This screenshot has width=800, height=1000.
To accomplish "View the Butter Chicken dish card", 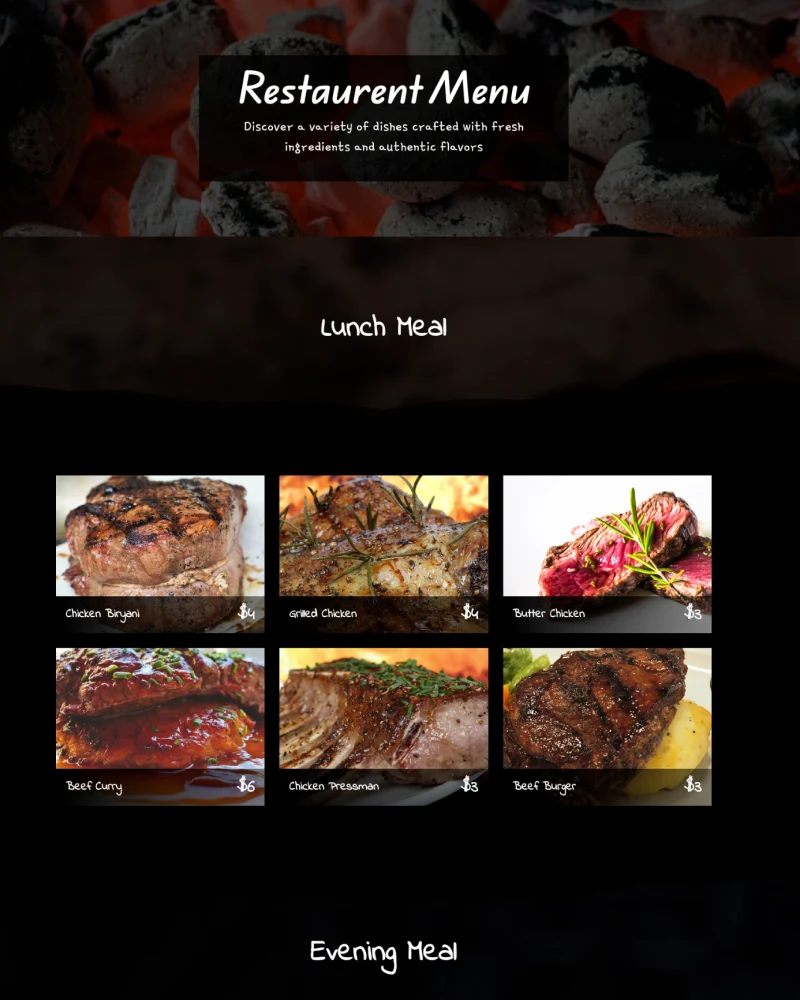I will (607, 553).
